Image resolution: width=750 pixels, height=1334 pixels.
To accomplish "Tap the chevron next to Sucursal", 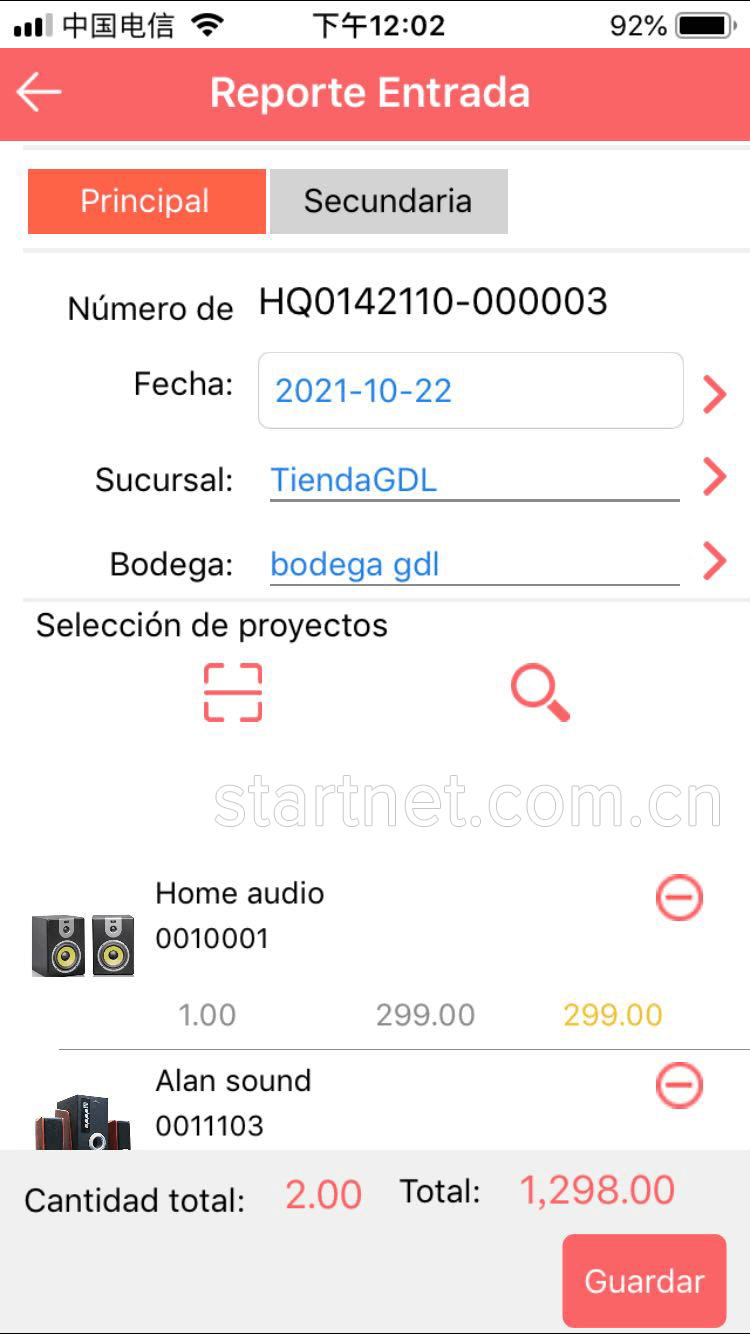I will (x=714, y=478).
